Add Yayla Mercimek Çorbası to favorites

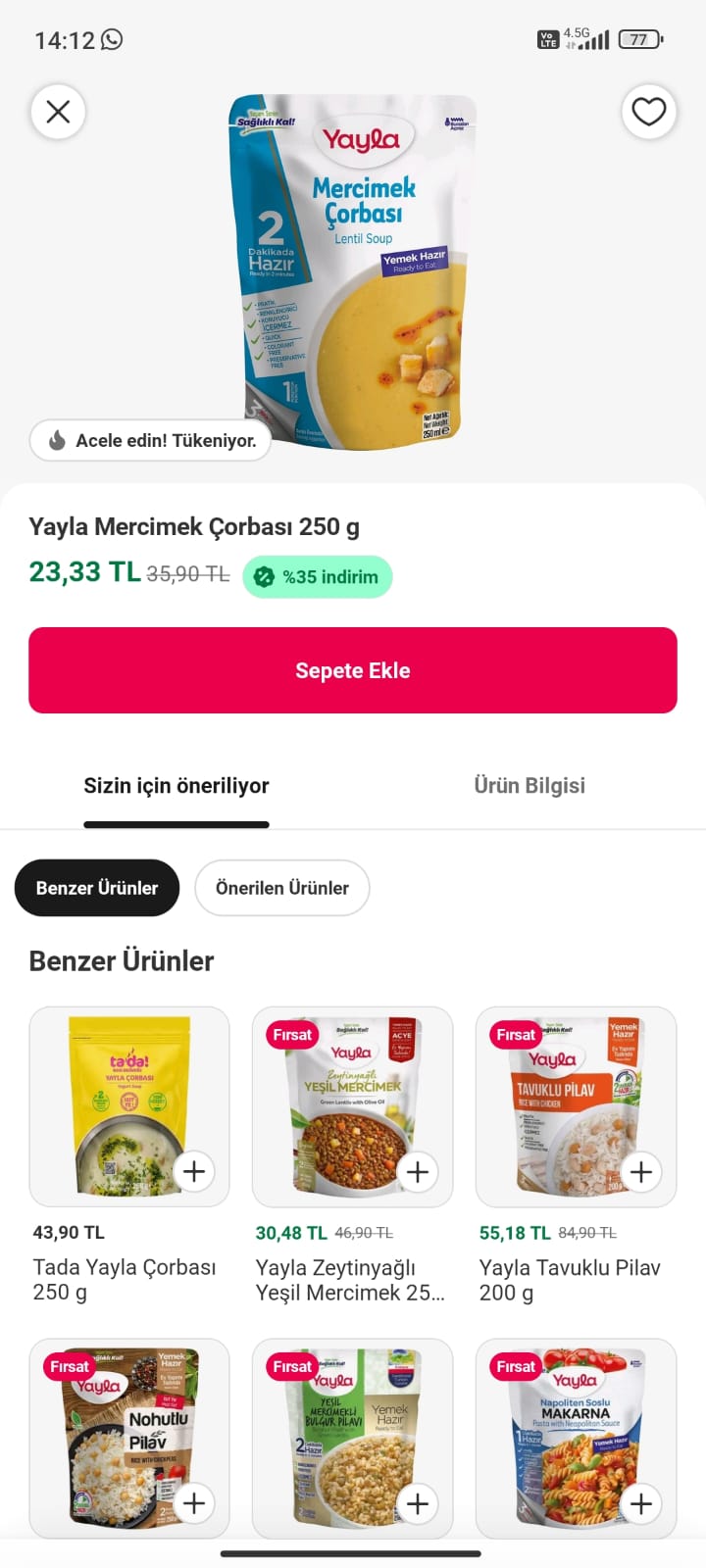click(648, 112)
